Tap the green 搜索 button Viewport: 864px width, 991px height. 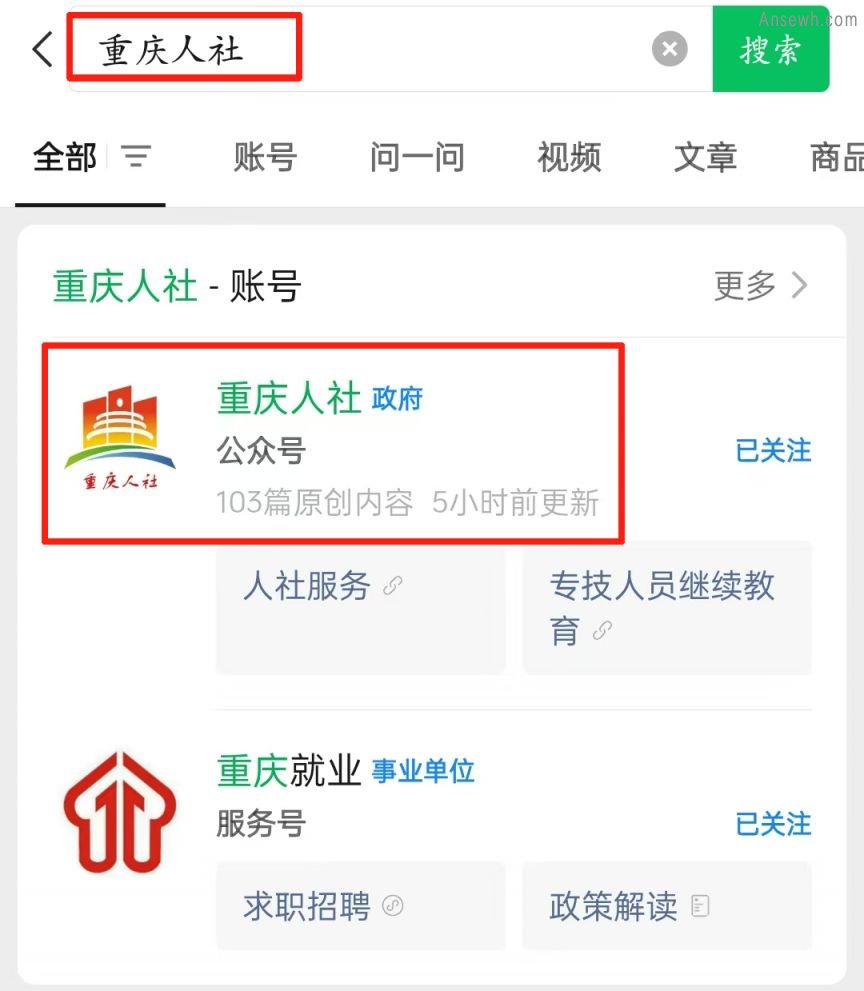click(x=770, y=49)
